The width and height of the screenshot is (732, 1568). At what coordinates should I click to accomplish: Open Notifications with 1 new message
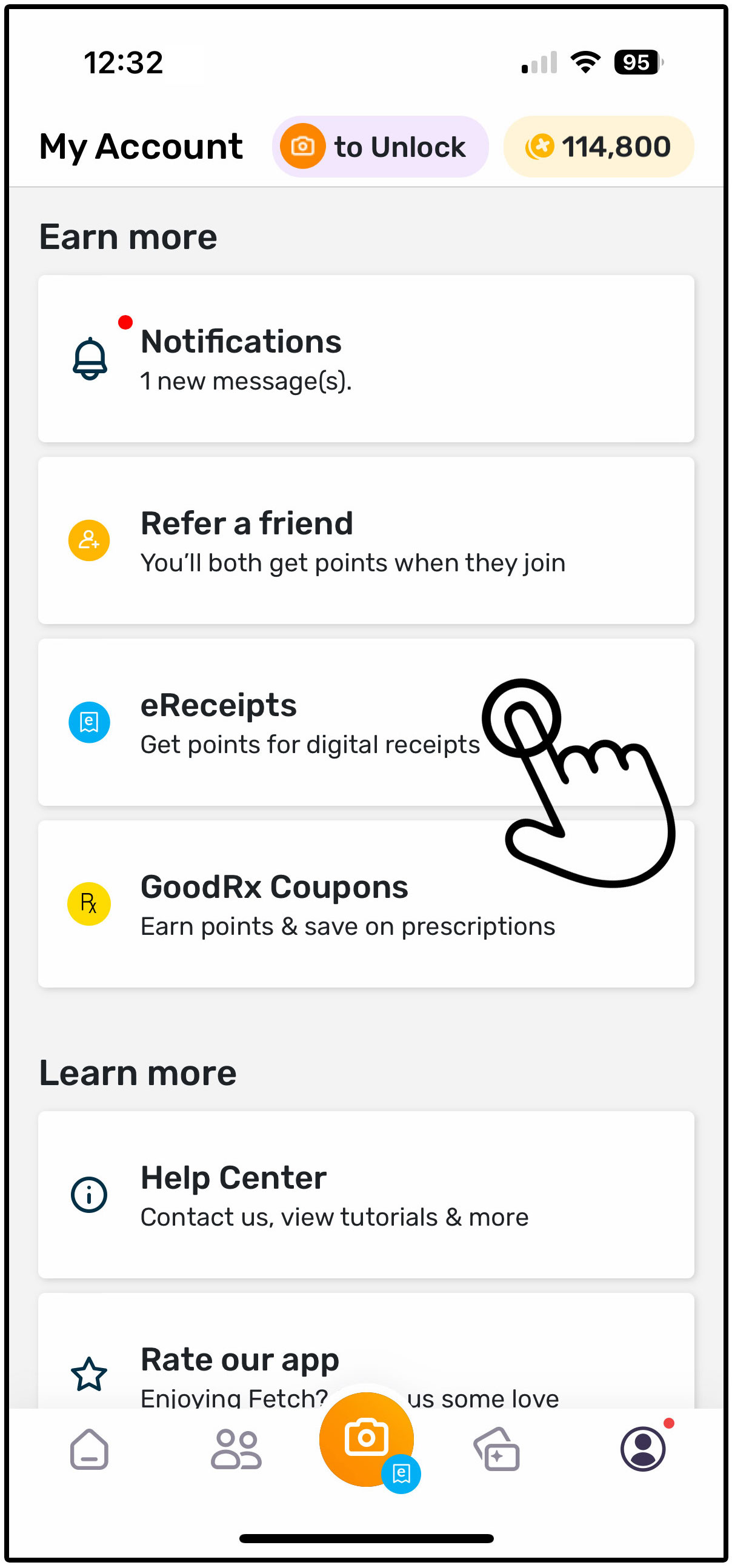(x=366, y=359)
